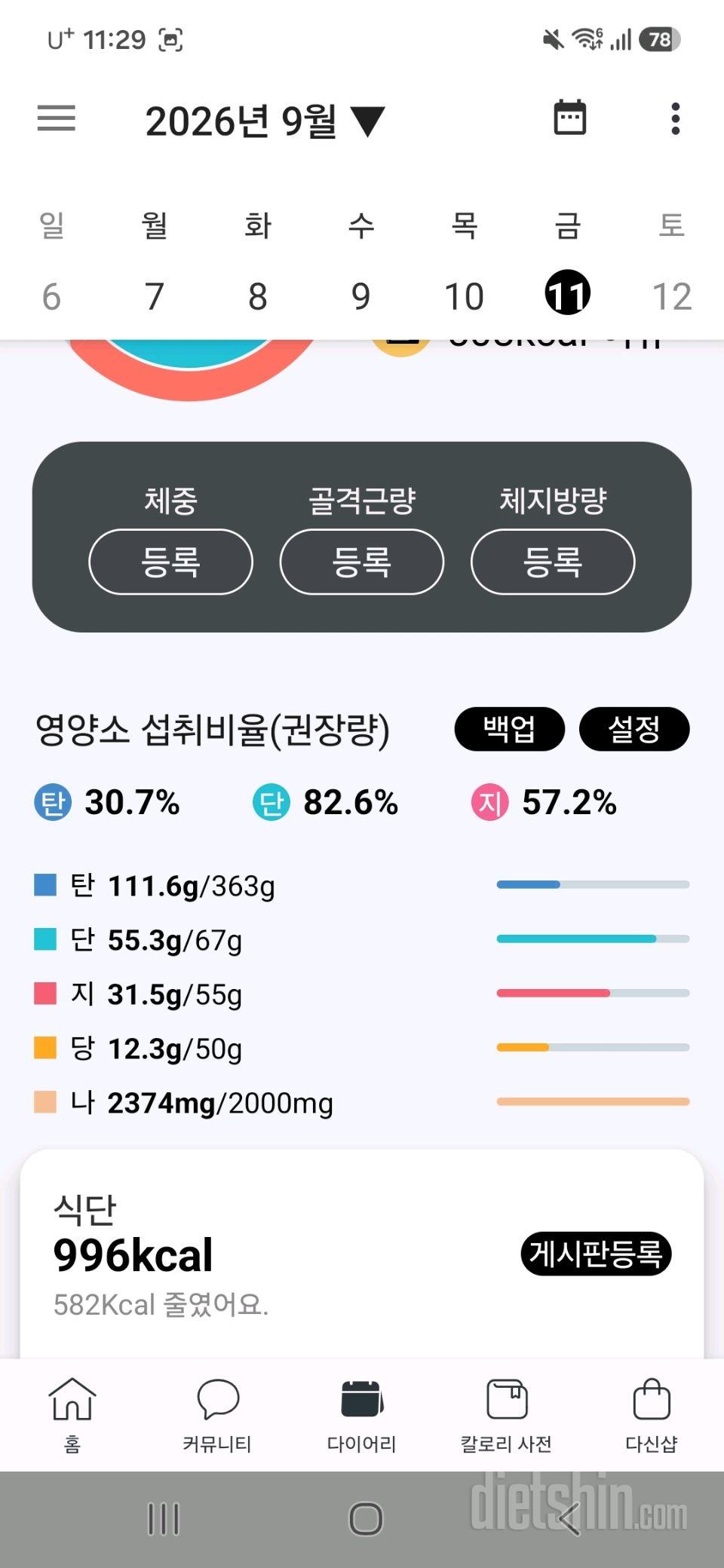Screen dimensions: 724x1568
Task: Select date 7 (월) in the week strip
Action: (x=155, y=296)
